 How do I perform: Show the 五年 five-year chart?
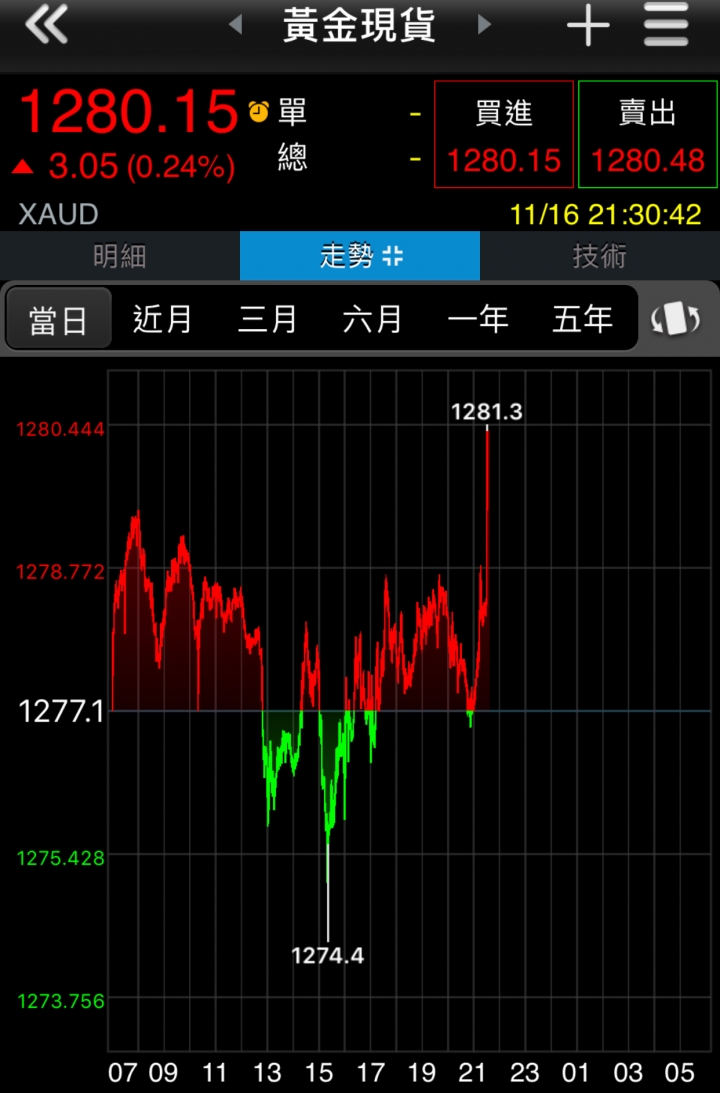[583, 320]
